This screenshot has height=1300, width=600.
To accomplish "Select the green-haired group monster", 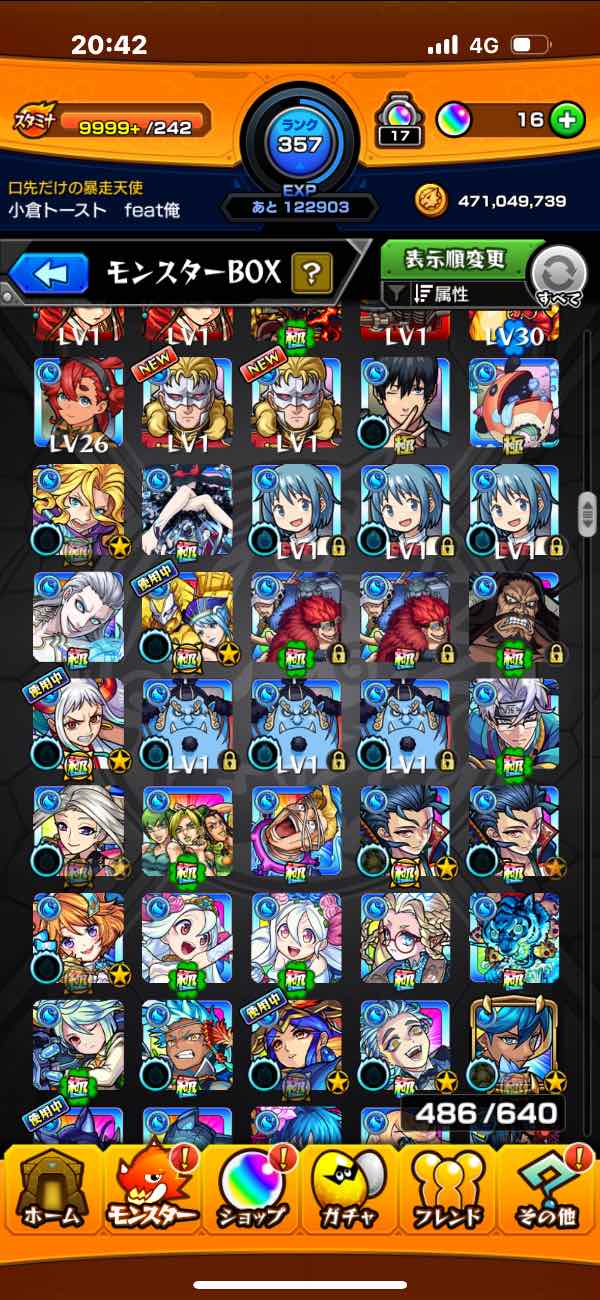I will [x=187, y=832].
